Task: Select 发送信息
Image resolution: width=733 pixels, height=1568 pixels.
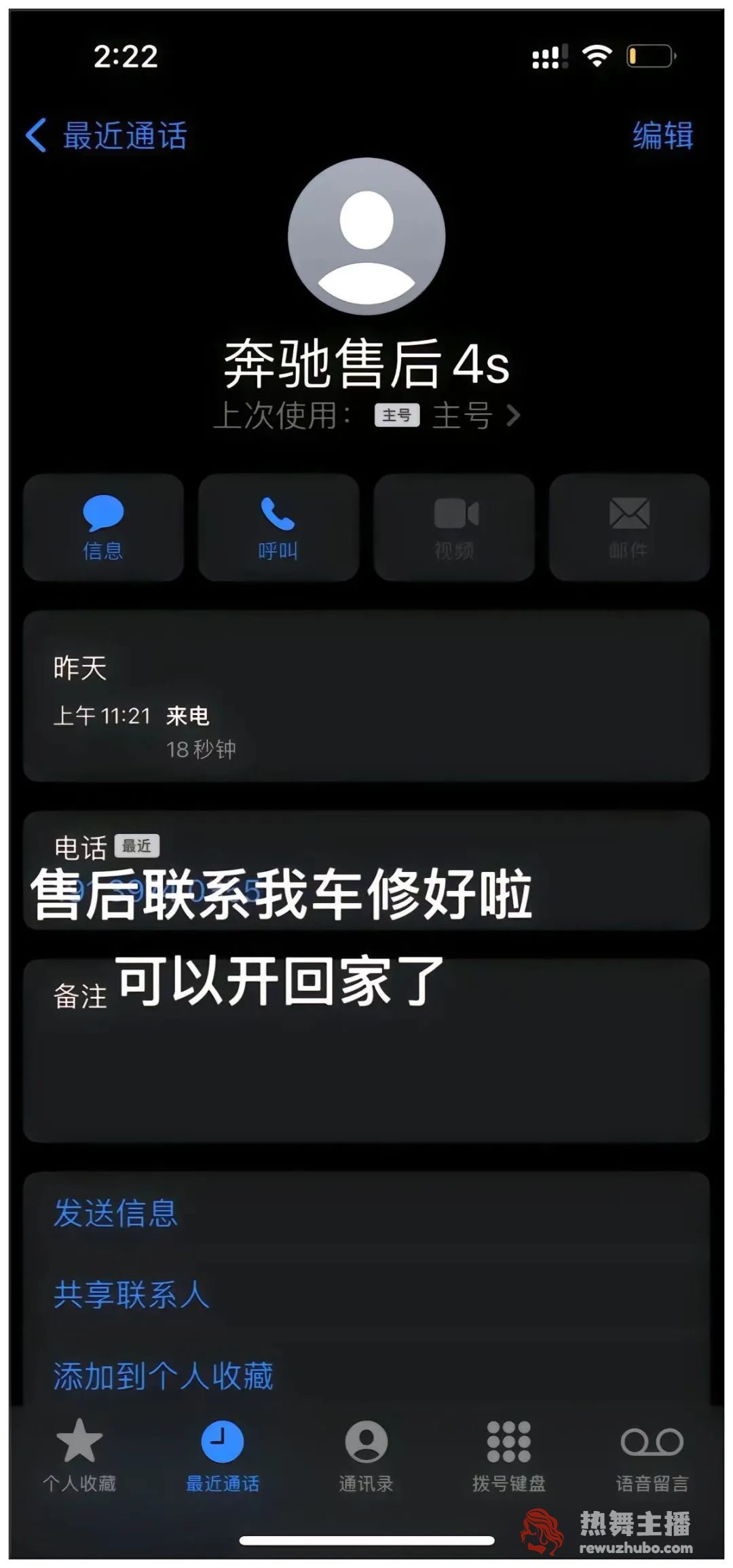Action: (115, 1213)
